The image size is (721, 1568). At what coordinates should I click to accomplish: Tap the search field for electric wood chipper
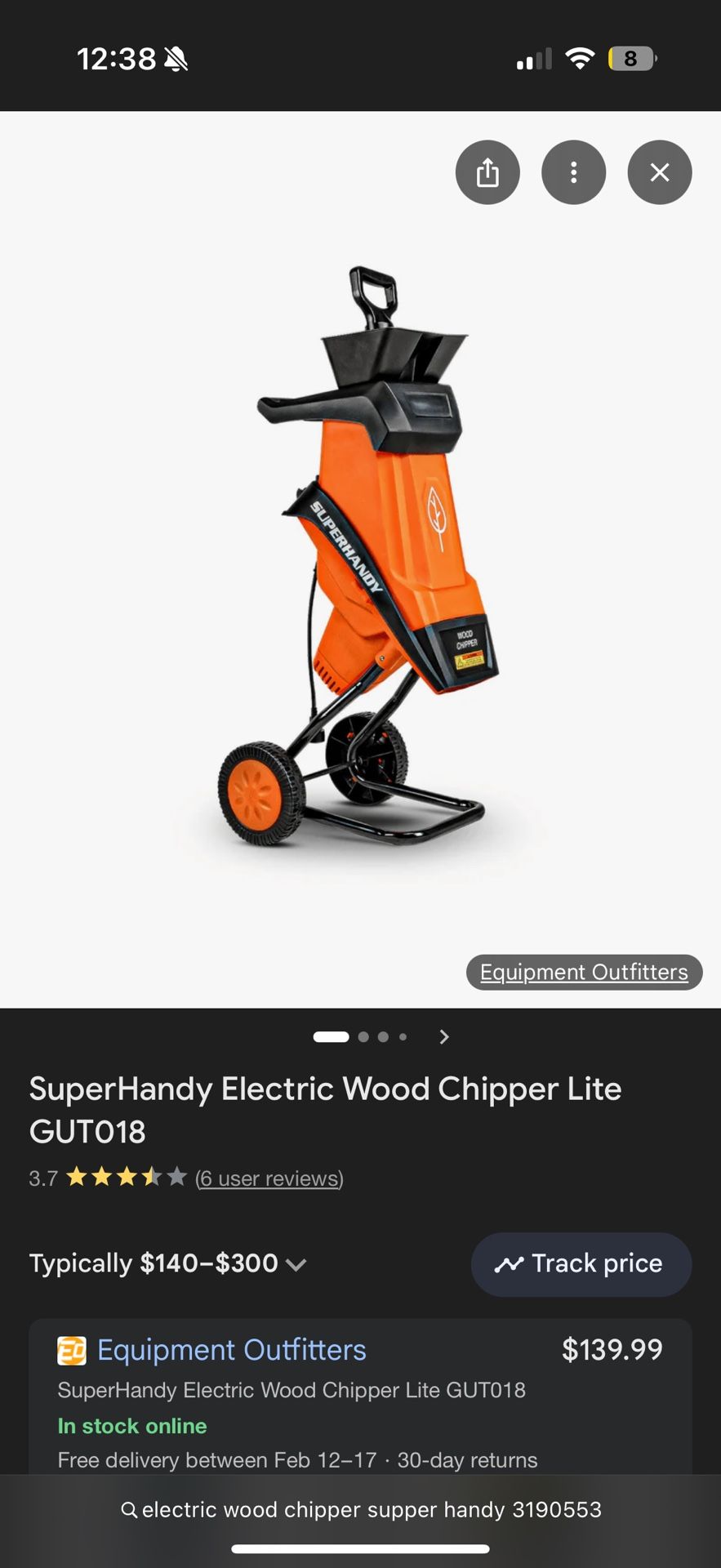point(360,1509)
